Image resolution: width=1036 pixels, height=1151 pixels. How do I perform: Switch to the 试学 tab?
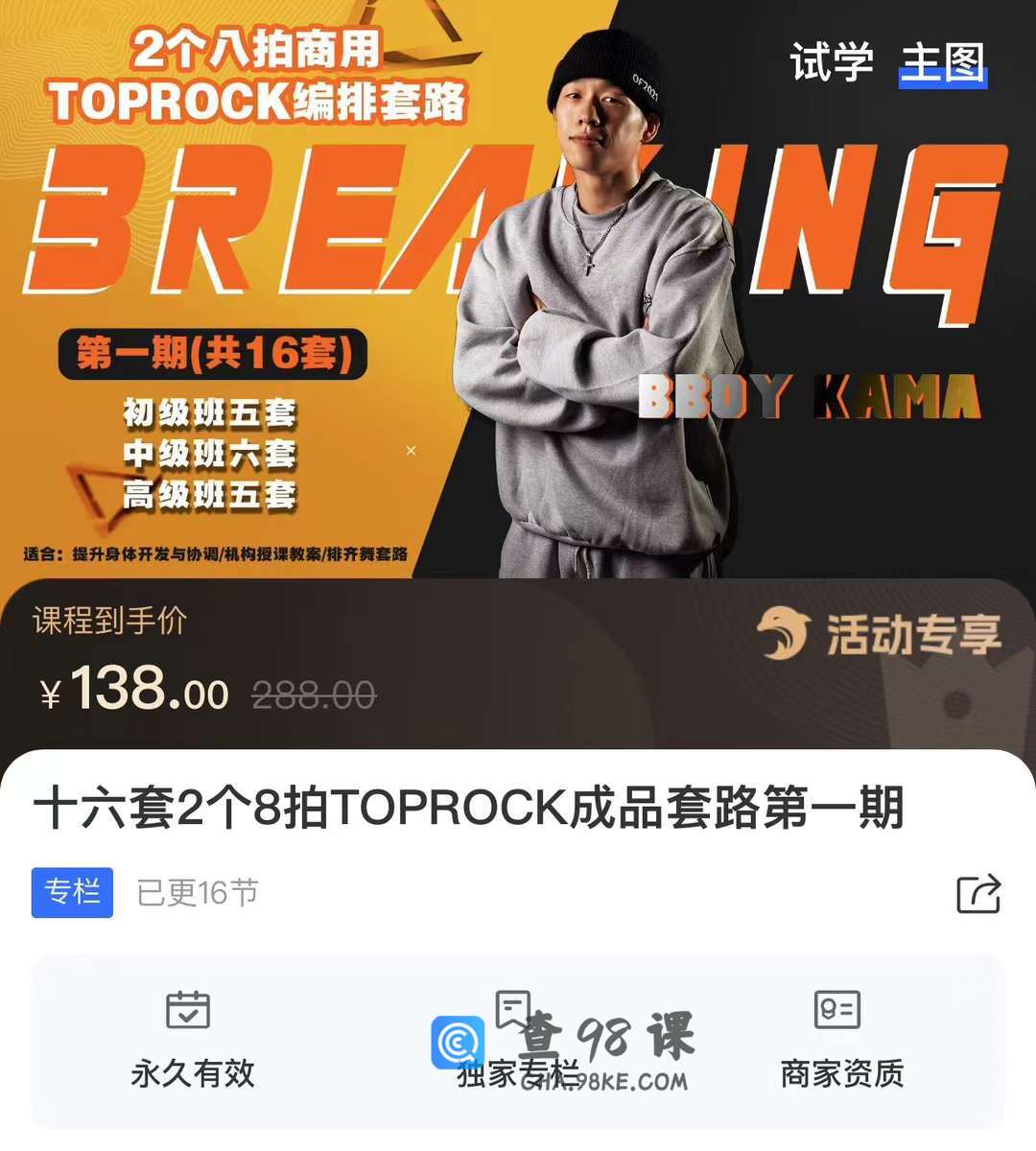[x=831, y=62]
